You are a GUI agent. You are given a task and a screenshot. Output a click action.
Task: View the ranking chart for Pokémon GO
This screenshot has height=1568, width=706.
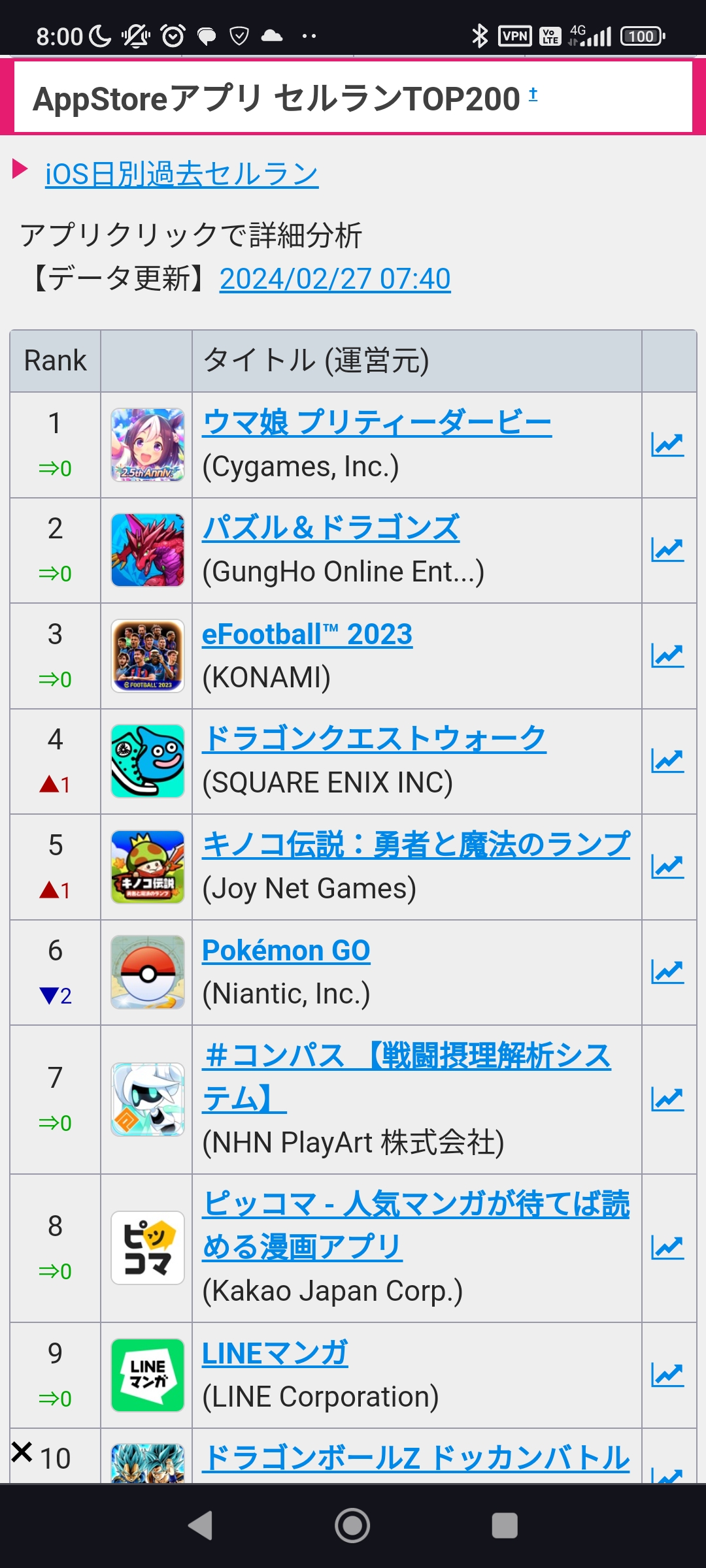667,972
